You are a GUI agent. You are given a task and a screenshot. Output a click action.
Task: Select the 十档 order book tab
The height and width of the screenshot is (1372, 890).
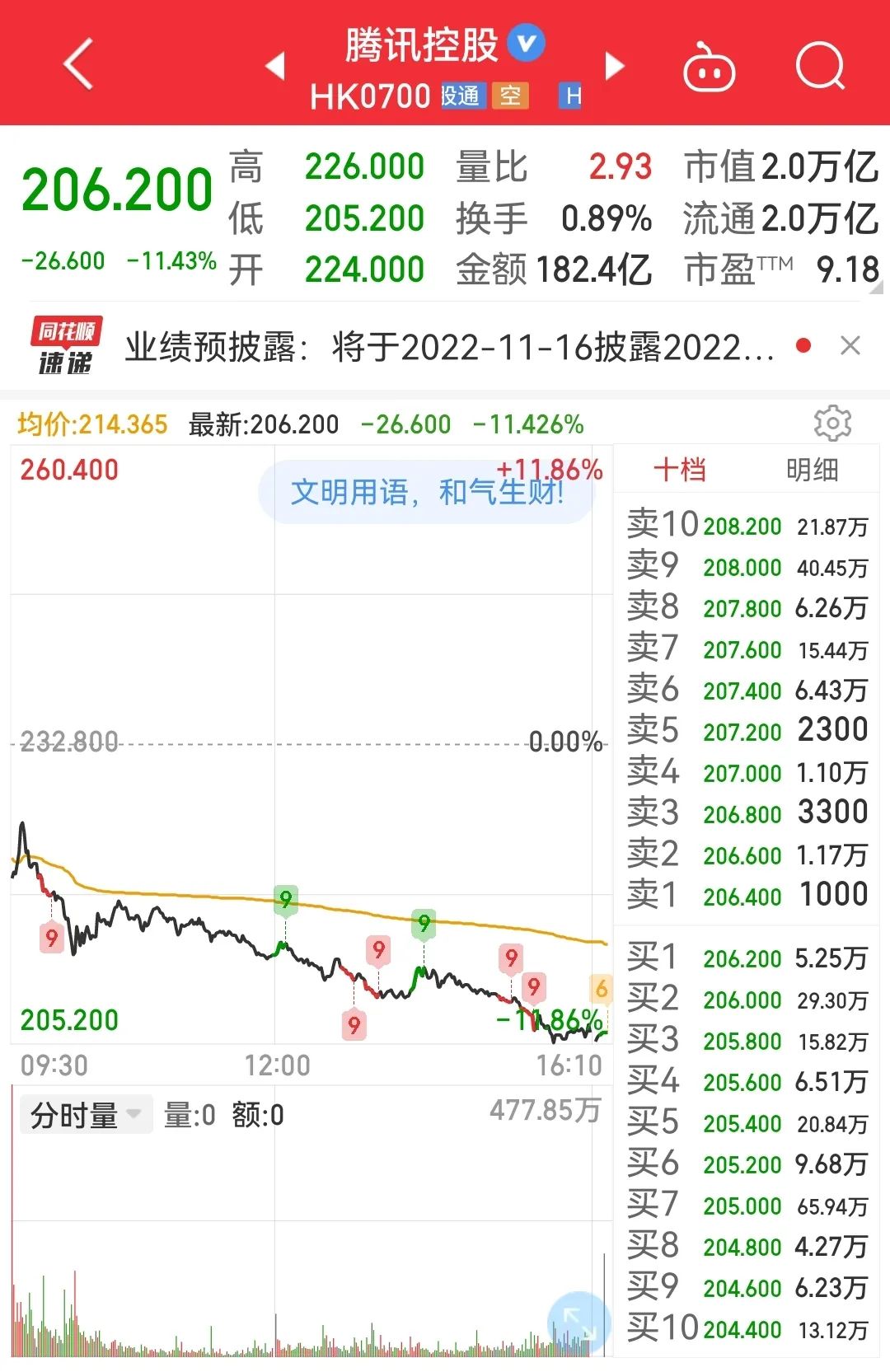tap(681, 471)
